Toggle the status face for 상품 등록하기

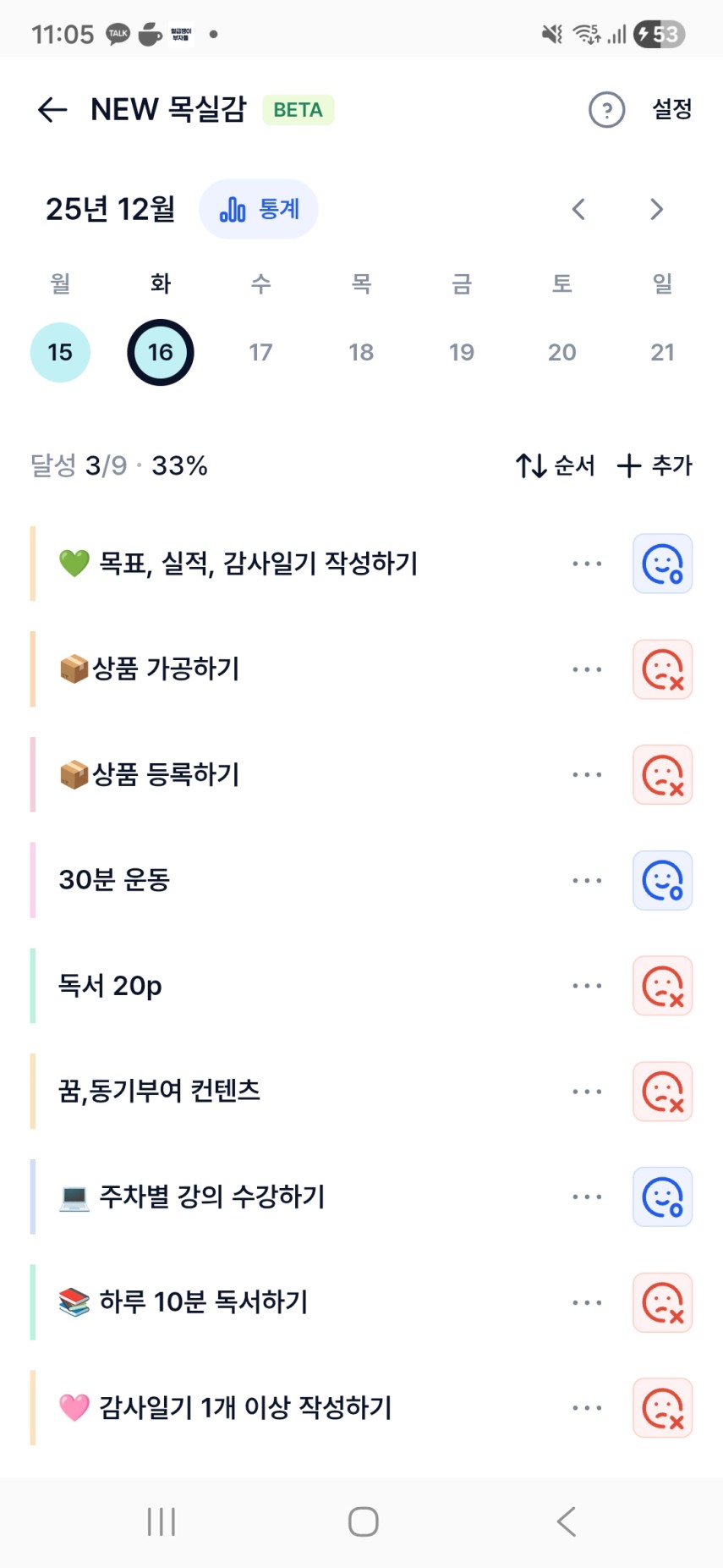click(662, 775)
